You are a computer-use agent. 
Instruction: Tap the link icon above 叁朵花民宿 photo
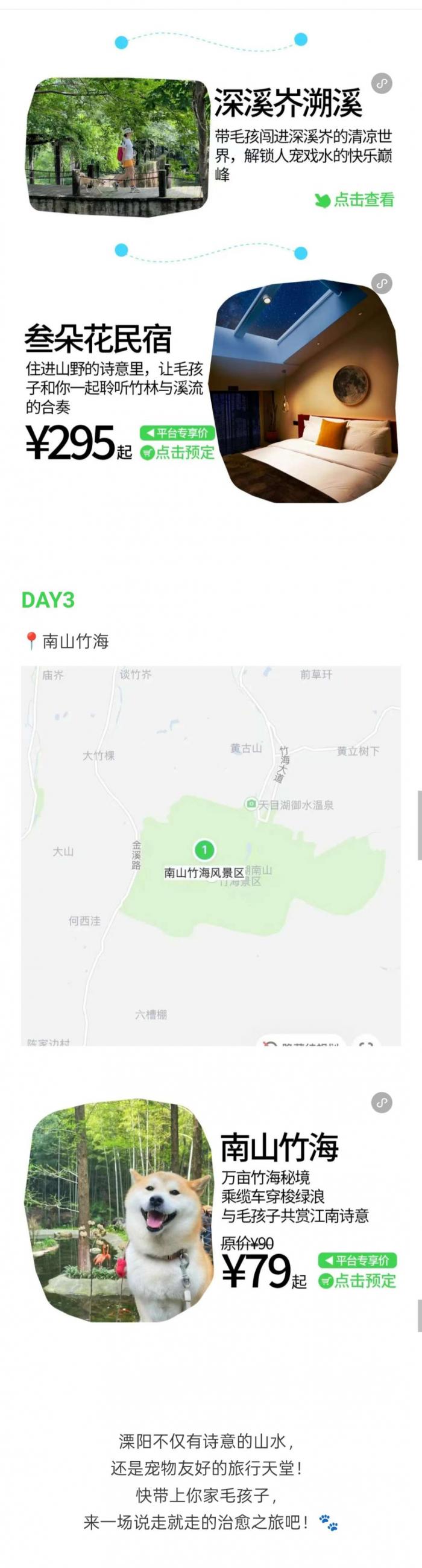(382, 283)
